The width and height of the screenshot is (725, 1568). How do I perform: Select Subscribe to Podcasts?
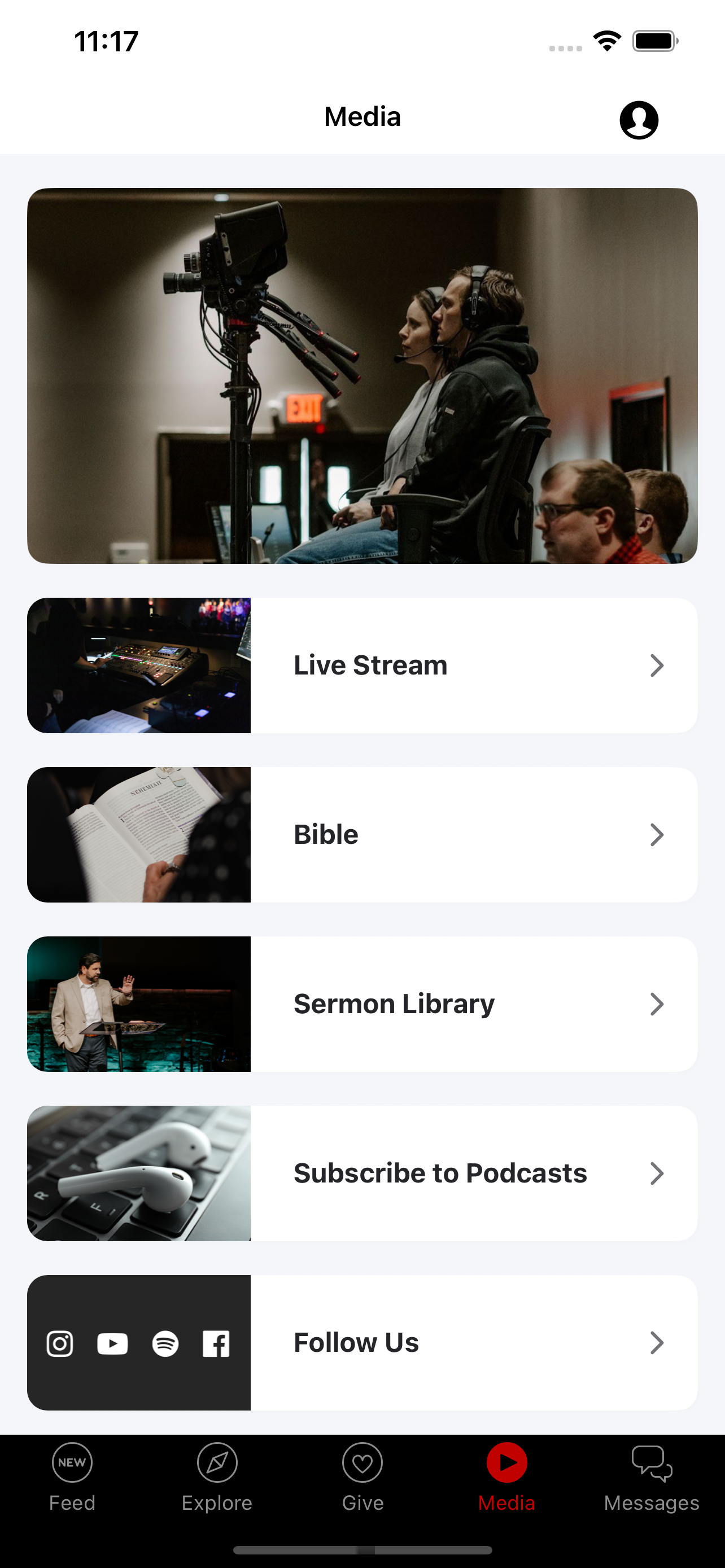click(362, 1173)
